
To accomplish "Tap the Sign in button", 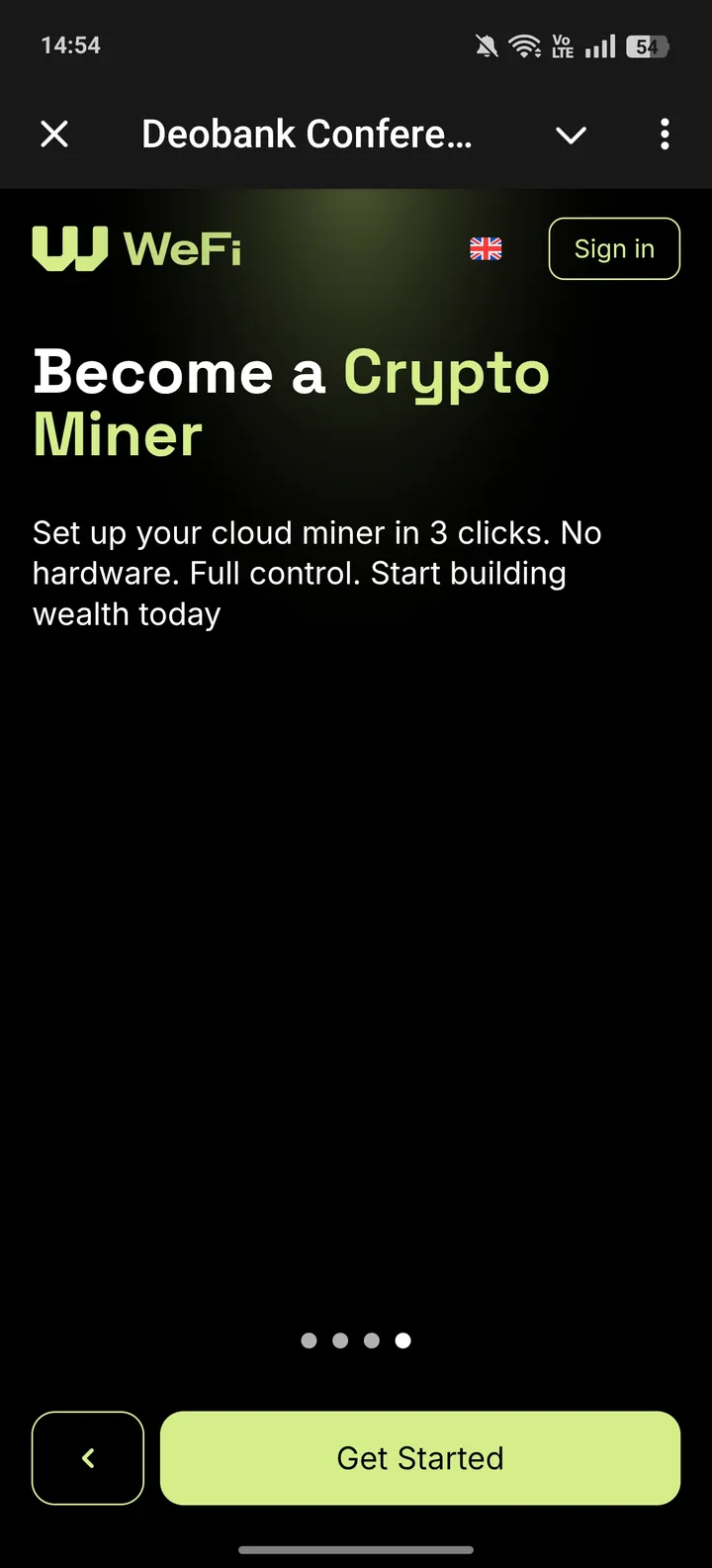I will pos(614,249).
